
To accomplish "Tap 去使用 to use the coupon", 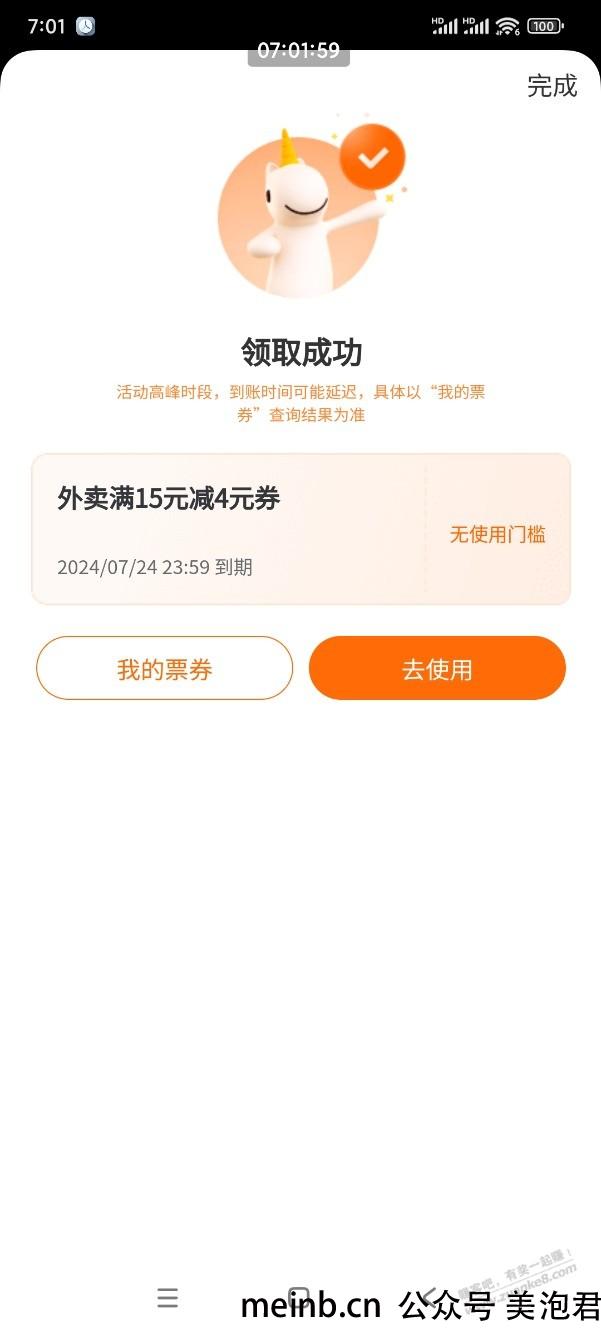I will point(437,668).
